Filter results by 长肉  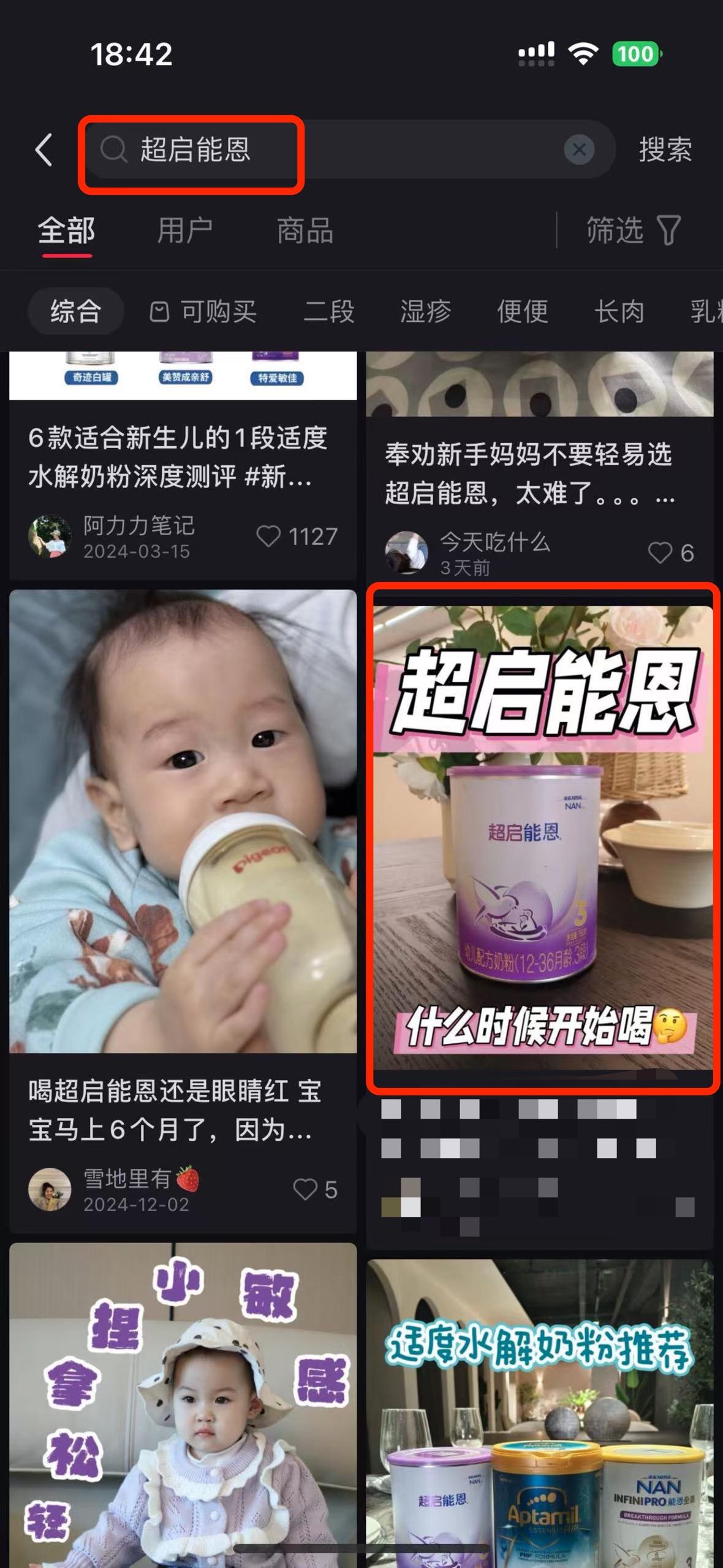[619, 311]
